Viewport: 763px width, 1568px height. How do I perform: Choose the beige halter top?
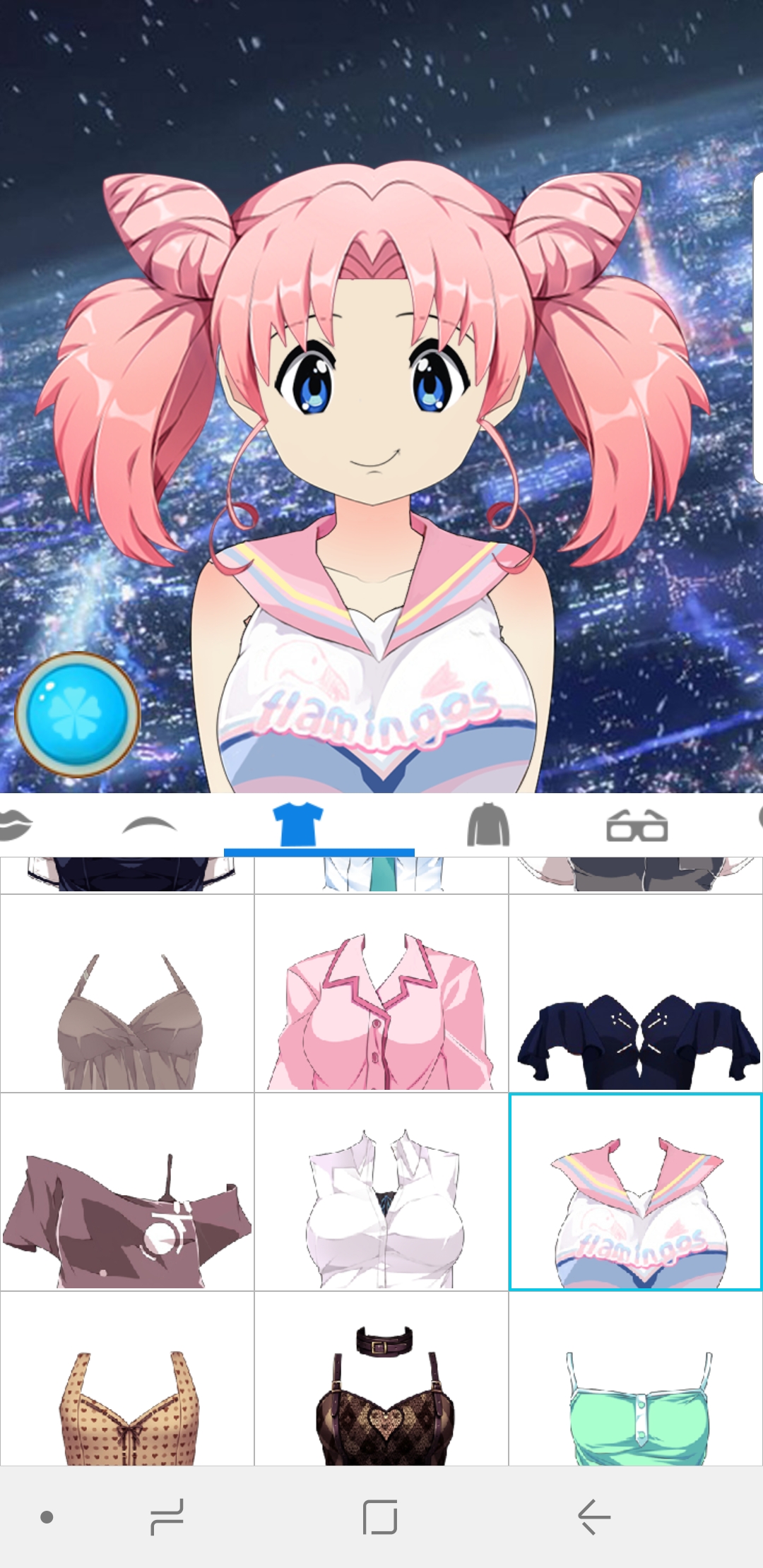tap(127, 993)
